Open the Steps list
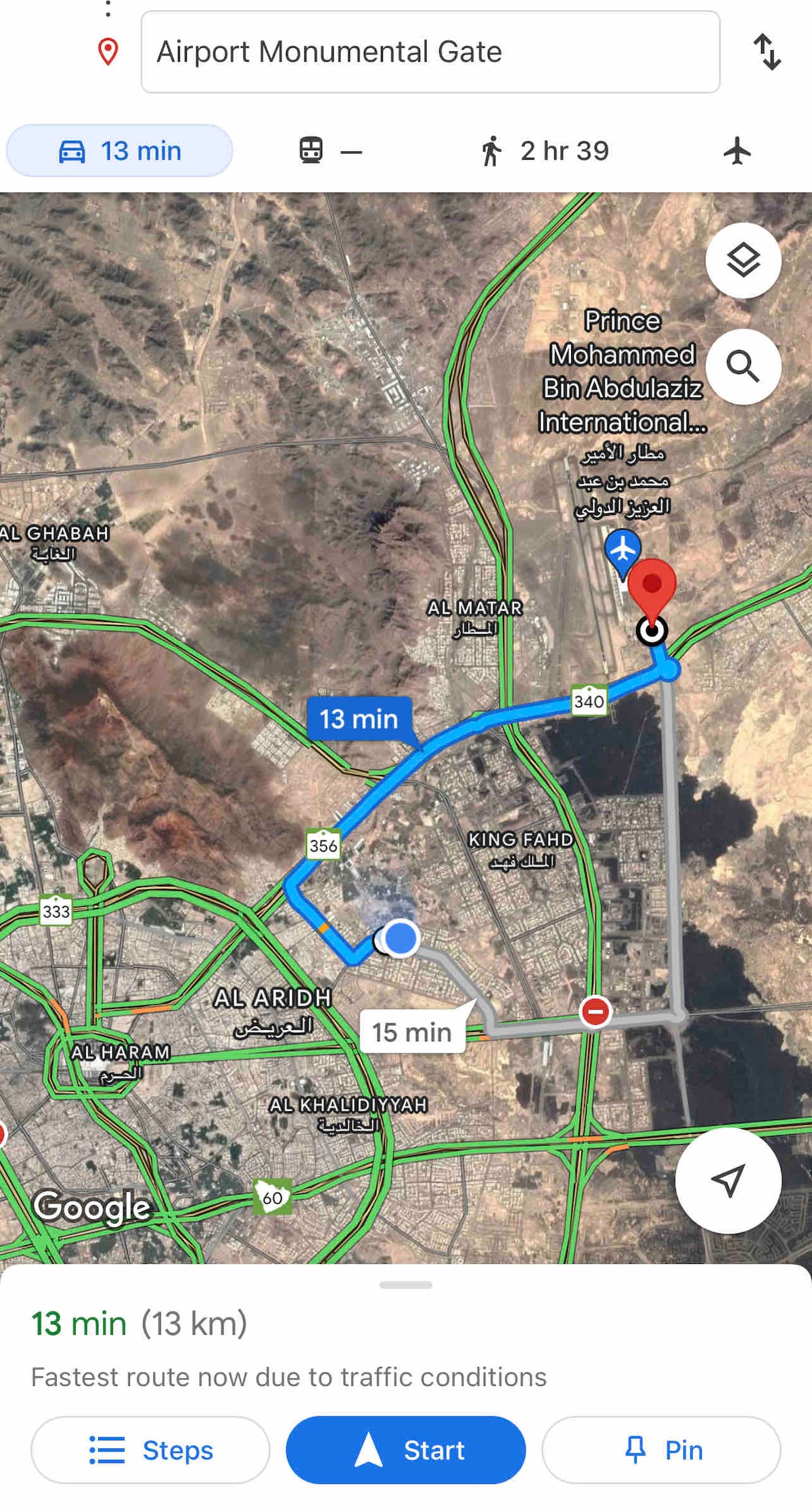Viewport: 812px width, 1507px height. pos(150,1449)
